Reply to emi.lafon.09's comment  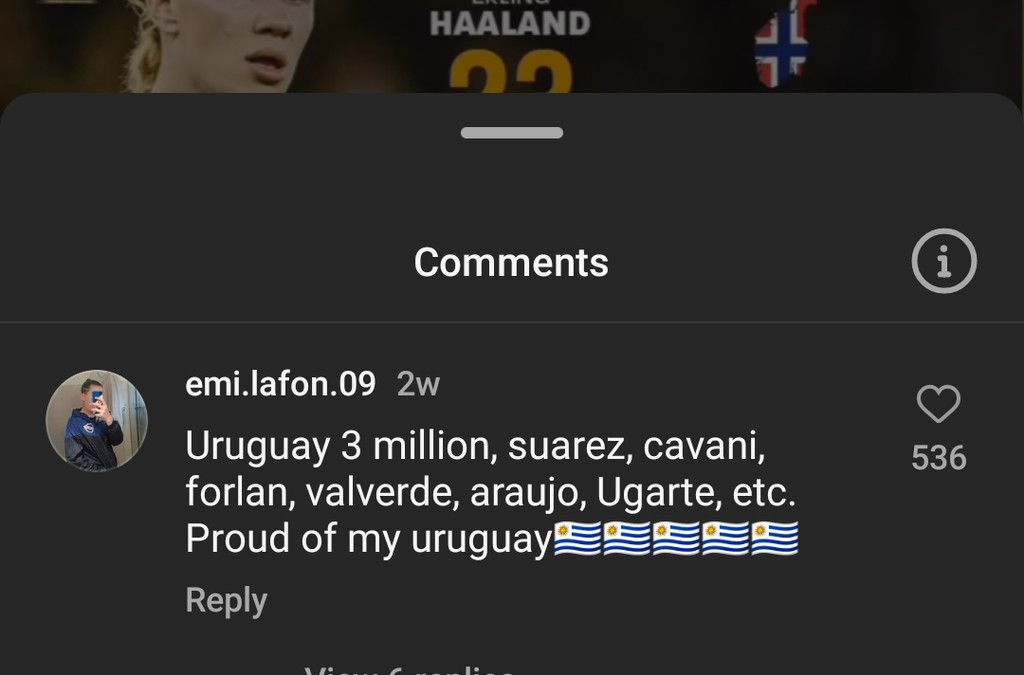226,600
